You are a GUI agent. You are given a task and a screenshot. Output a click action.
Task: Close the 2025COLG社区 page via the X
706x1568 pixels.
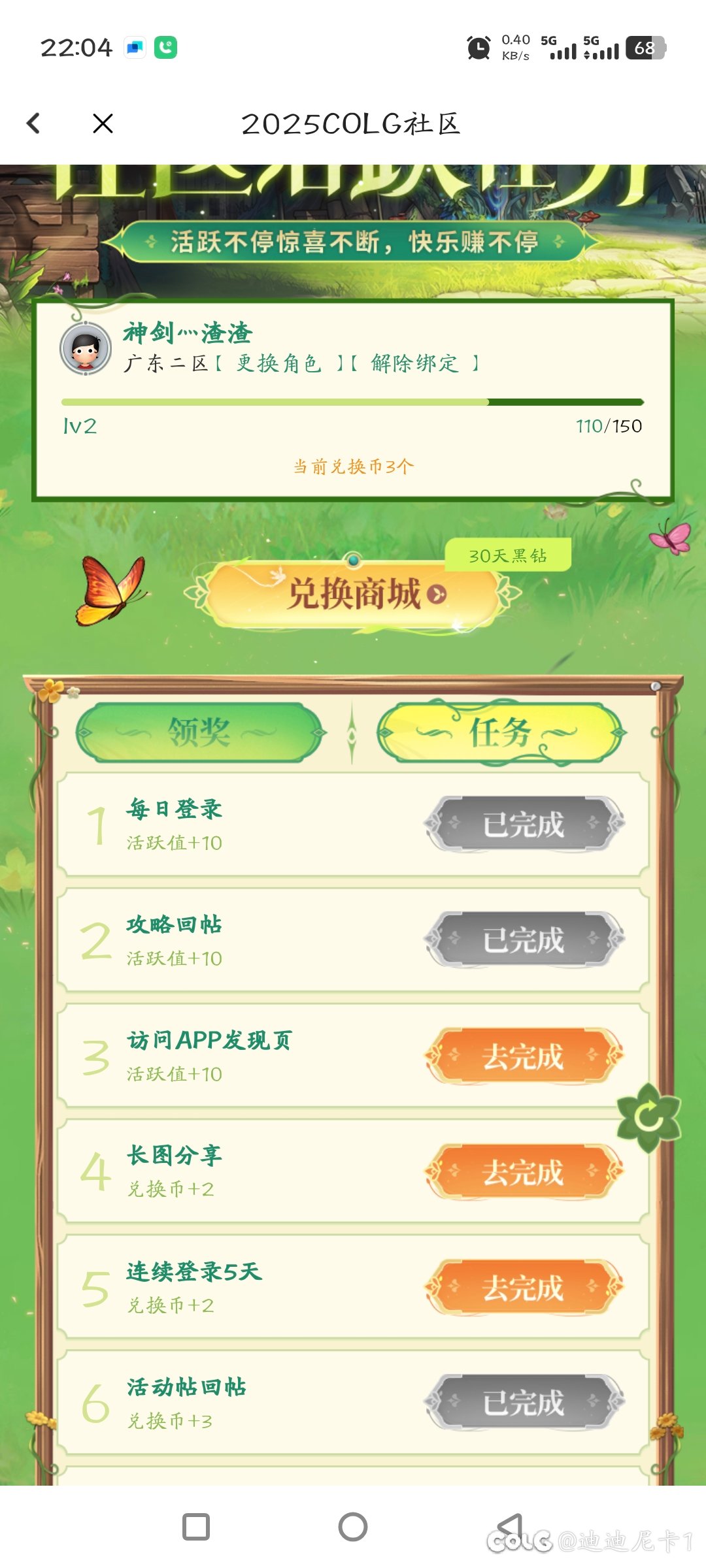pyautogui.click(x=101, y=123)
